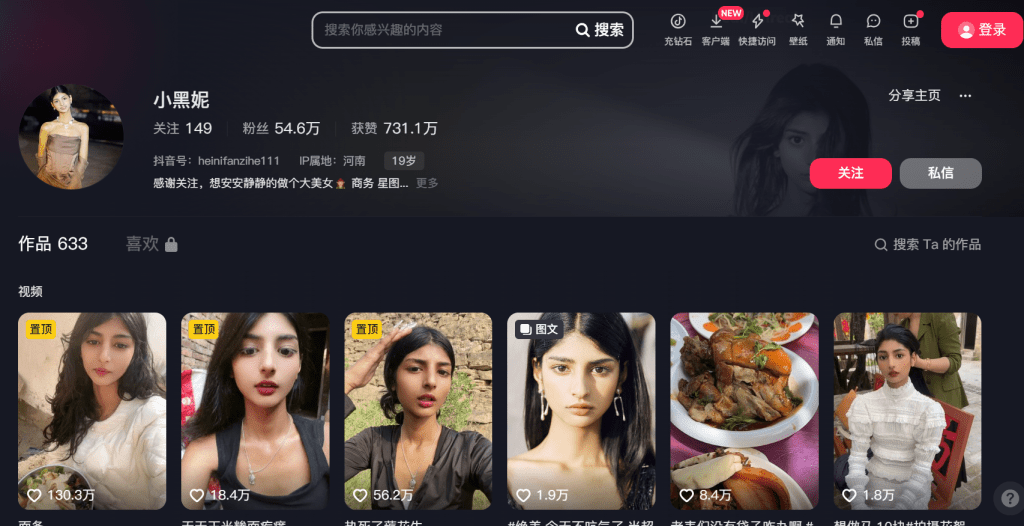Open 投稿 upload option
The image size is (1024, 526).
coord(910,28)
